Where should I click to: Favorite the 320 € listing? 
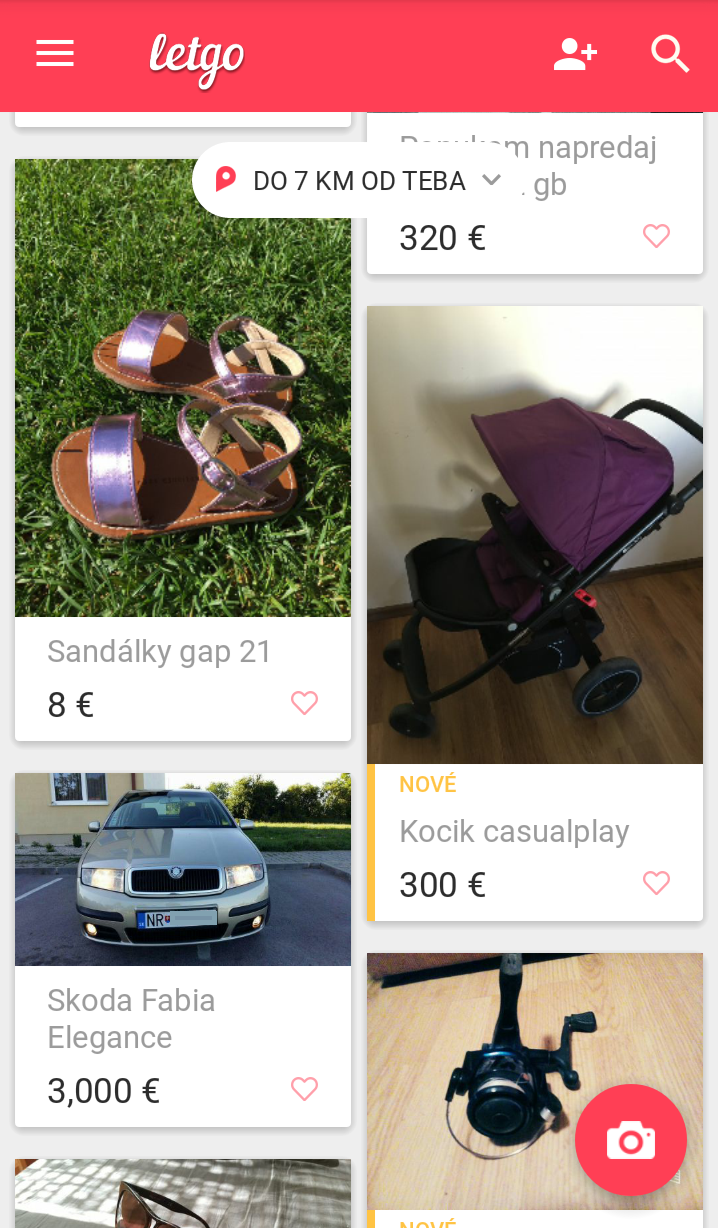(656, 236)
